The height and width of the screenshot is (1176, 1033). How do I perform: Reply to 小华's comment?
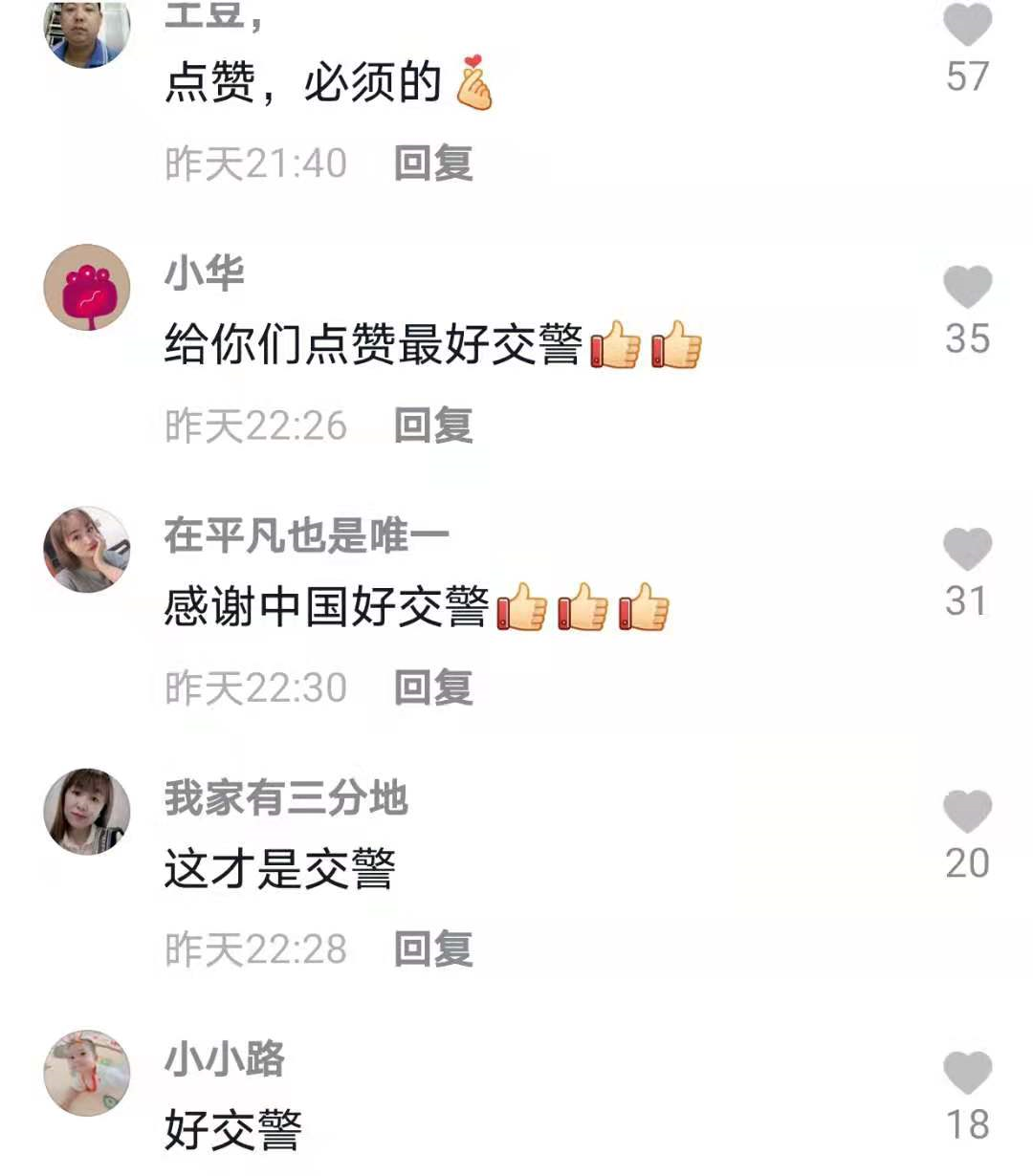tap(433, 425)
